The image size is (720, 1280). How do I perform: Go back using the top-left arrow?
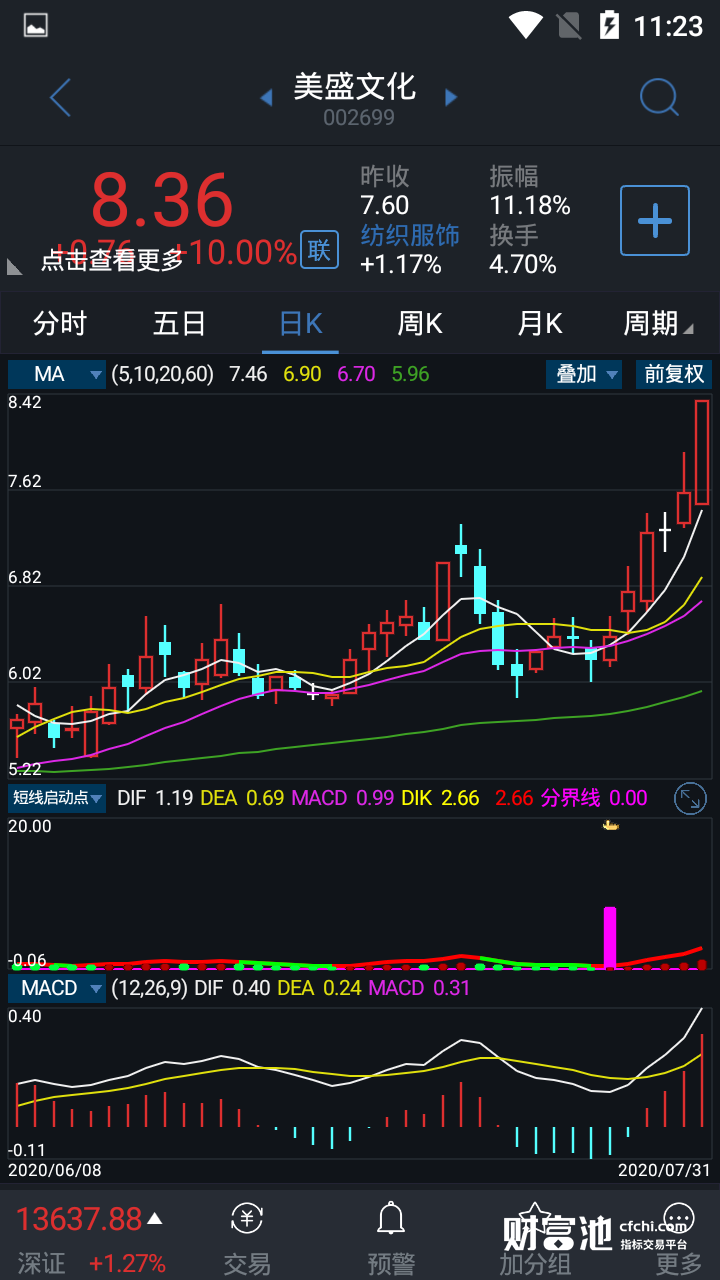60,98
